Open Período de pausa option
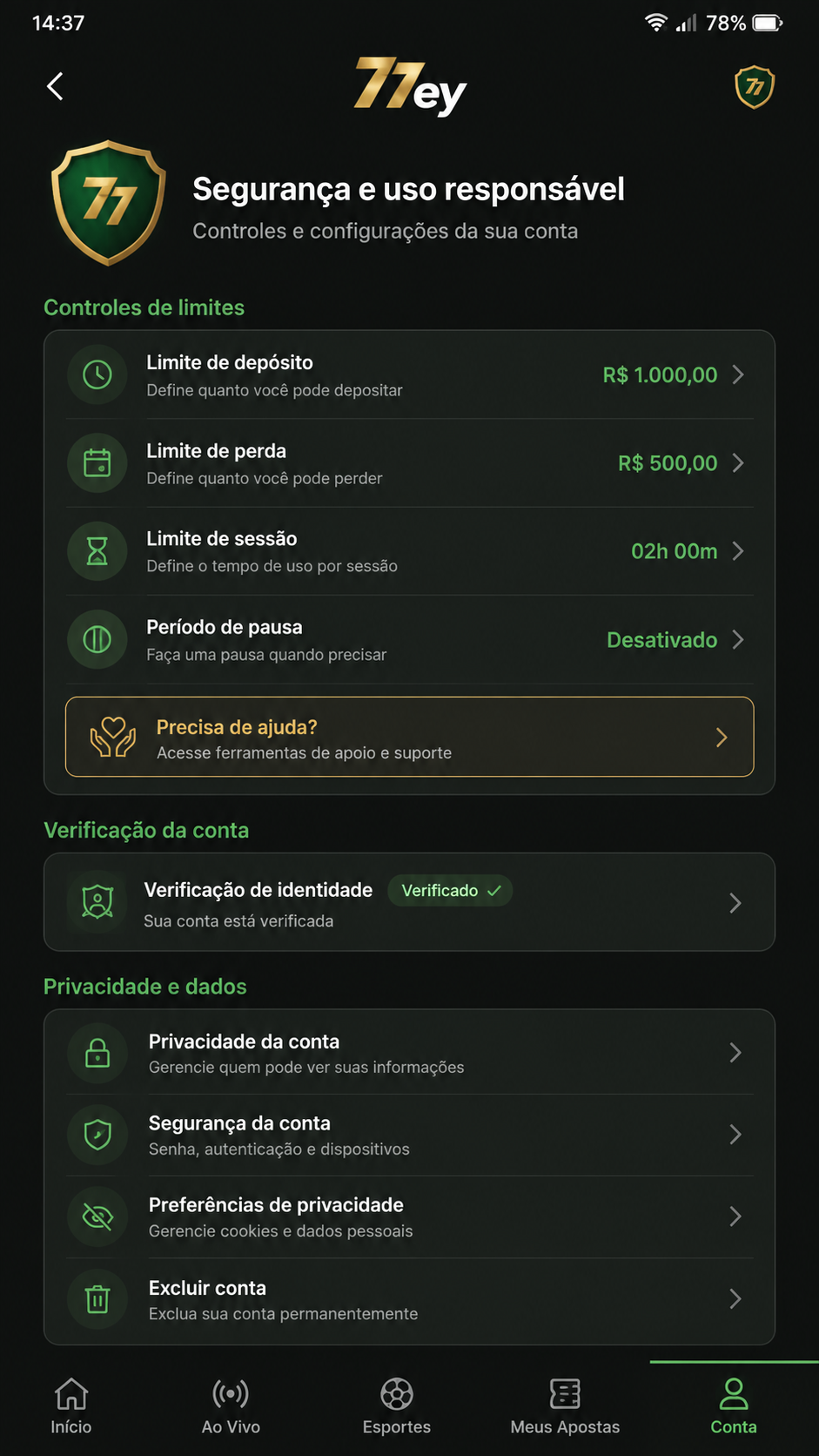819x1456 pixels. point(409,640)
